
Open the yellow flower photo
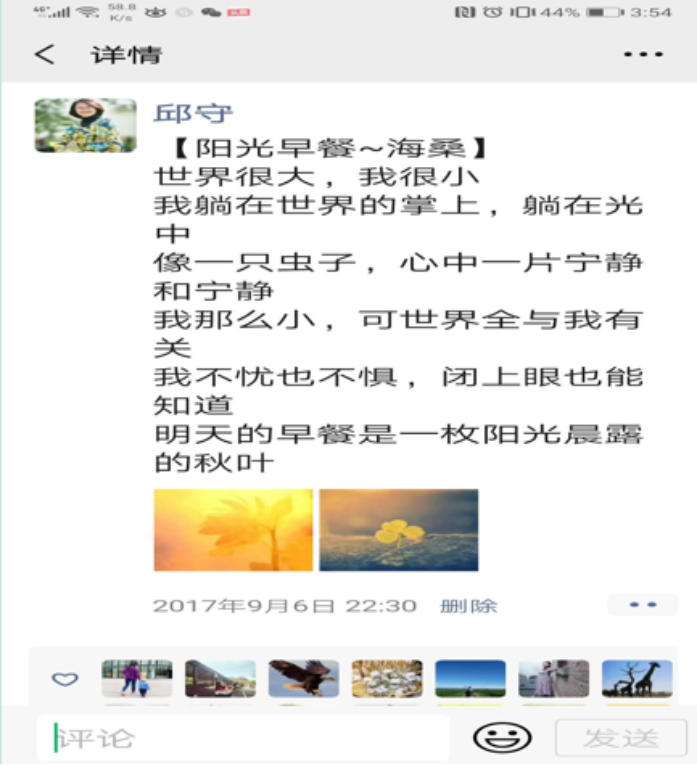pyautogui.click(x=233, y=530)
